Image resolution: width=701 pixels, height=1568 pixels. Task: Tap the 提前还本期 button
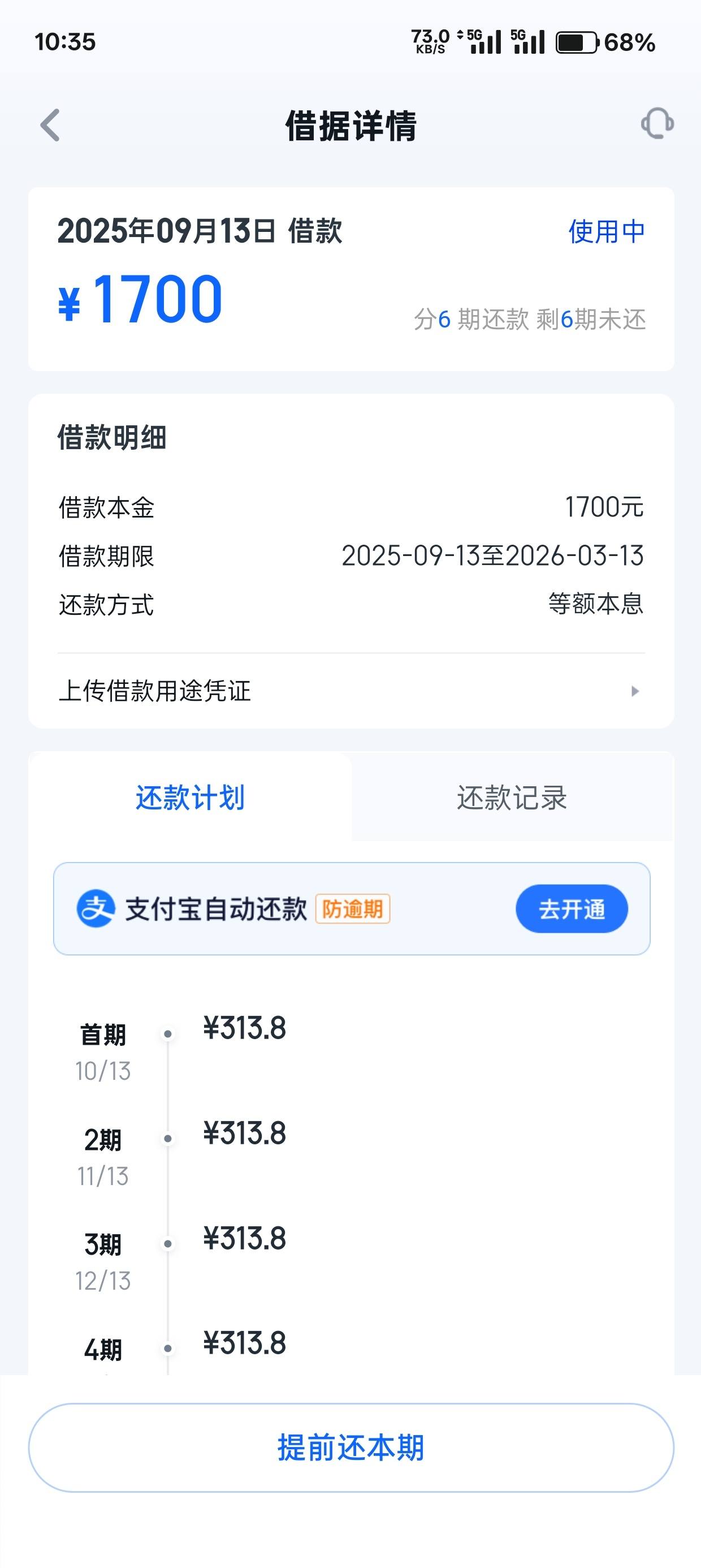[351, 1448]
